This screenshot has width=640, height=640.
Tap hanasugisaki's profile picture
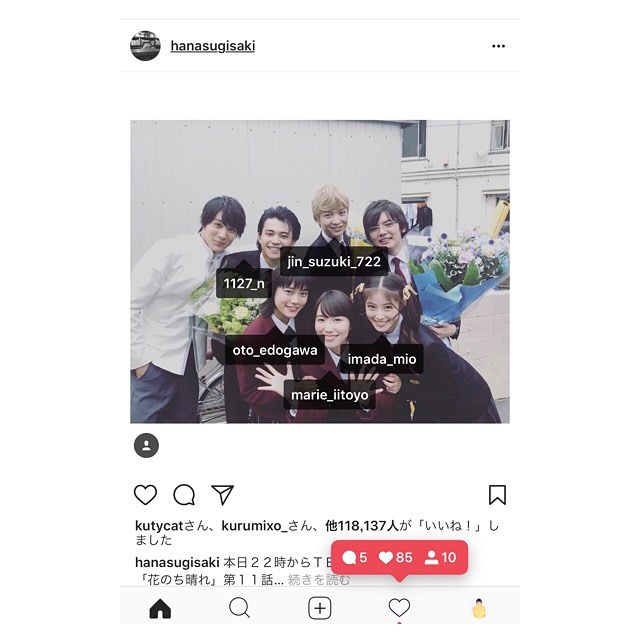146,46
